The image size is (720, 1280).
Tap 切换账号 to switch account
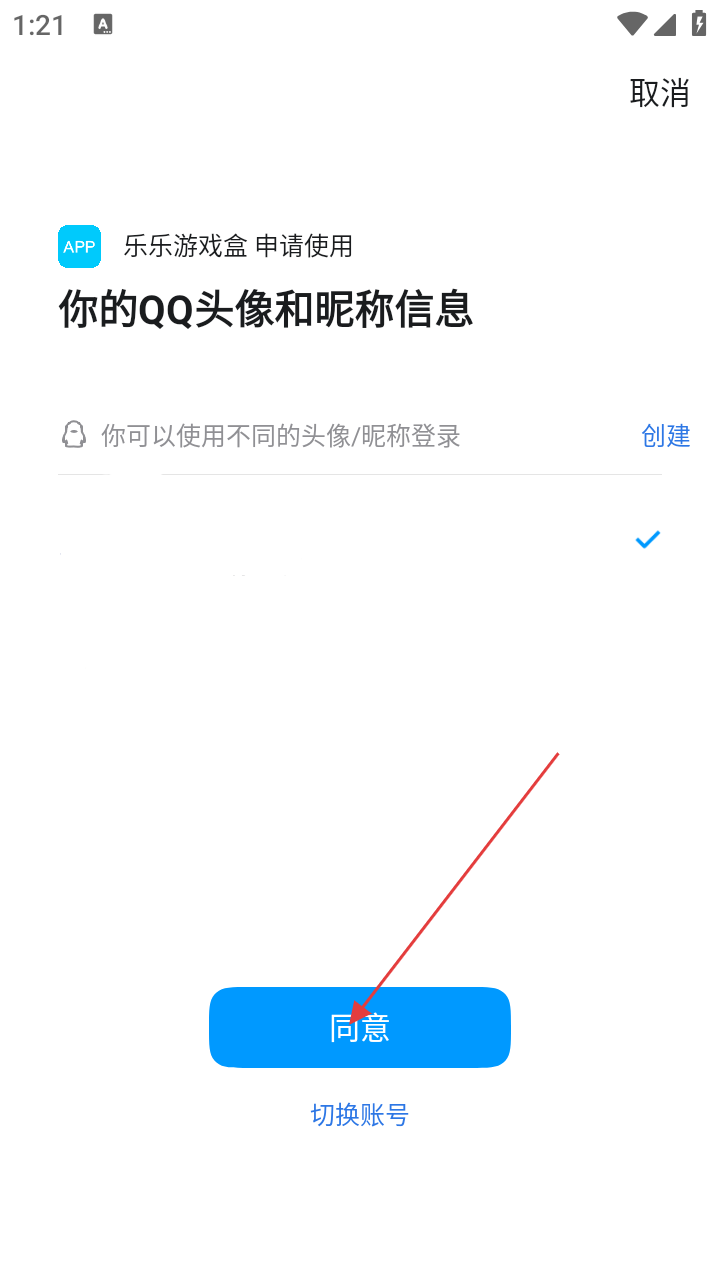[360, 1115]
